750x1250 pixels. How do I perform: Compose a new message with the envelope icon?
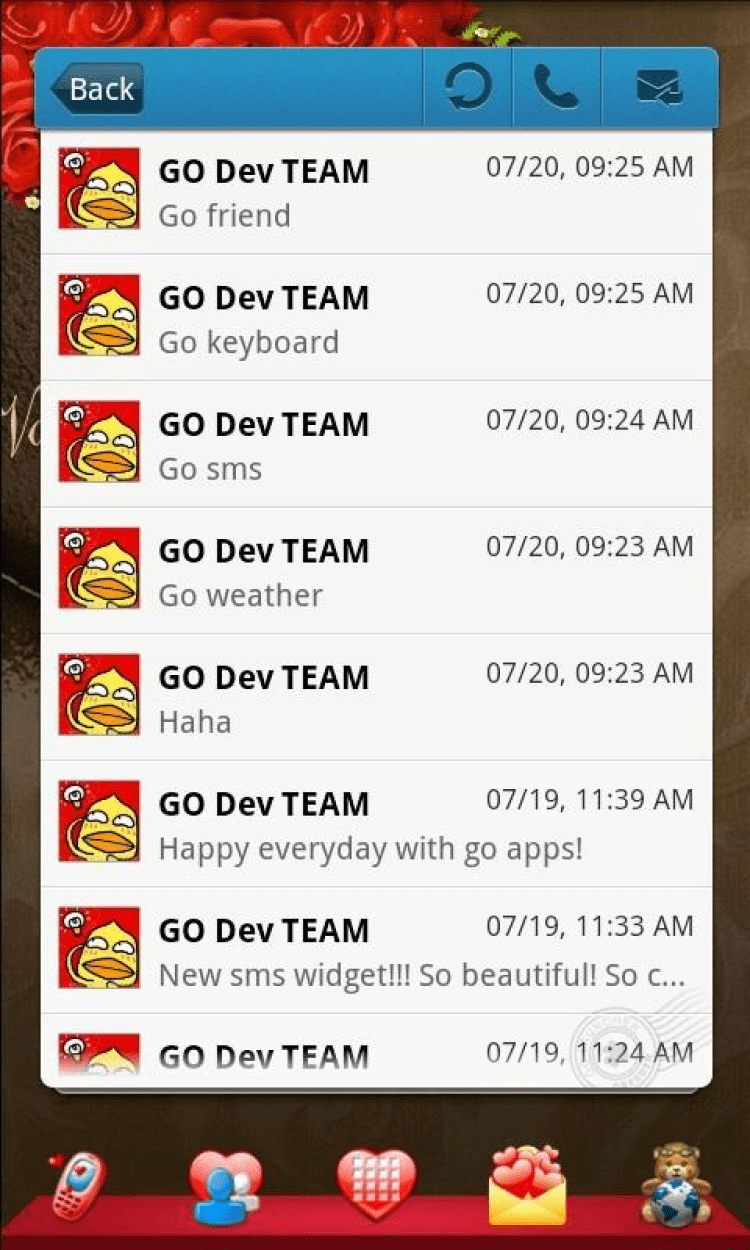pos(659,88)
